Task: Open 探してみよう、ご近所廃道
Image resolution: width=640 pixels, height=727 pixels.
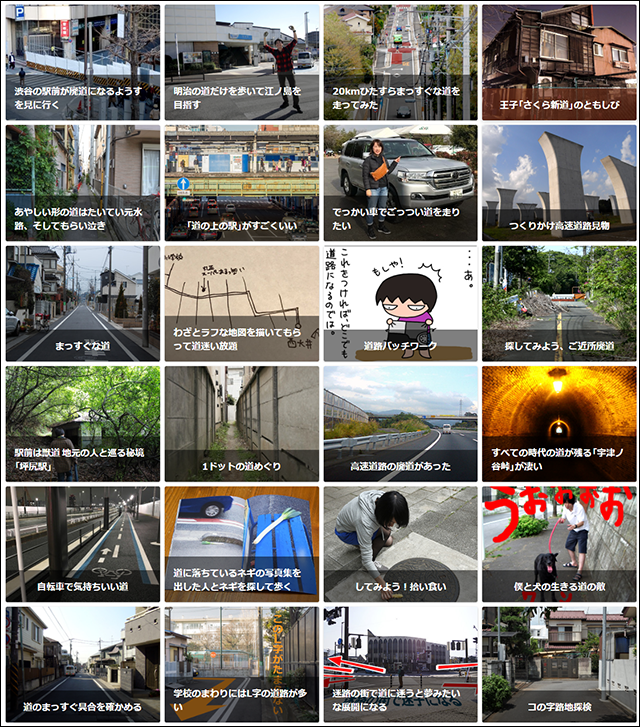Action: point(559,303)
